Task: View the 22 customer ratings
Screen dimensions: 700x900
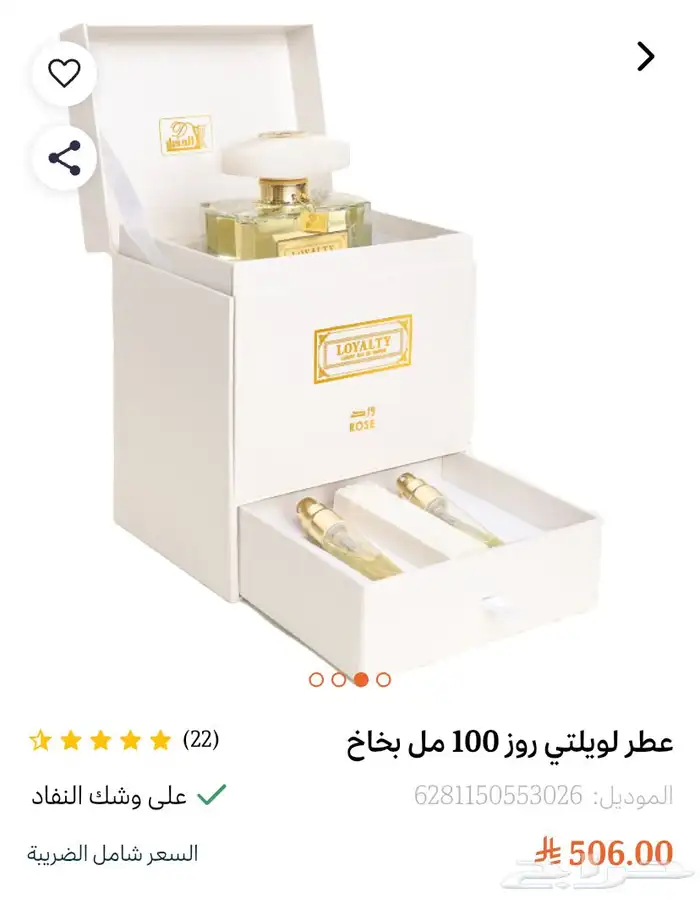Action: (200, 741)
